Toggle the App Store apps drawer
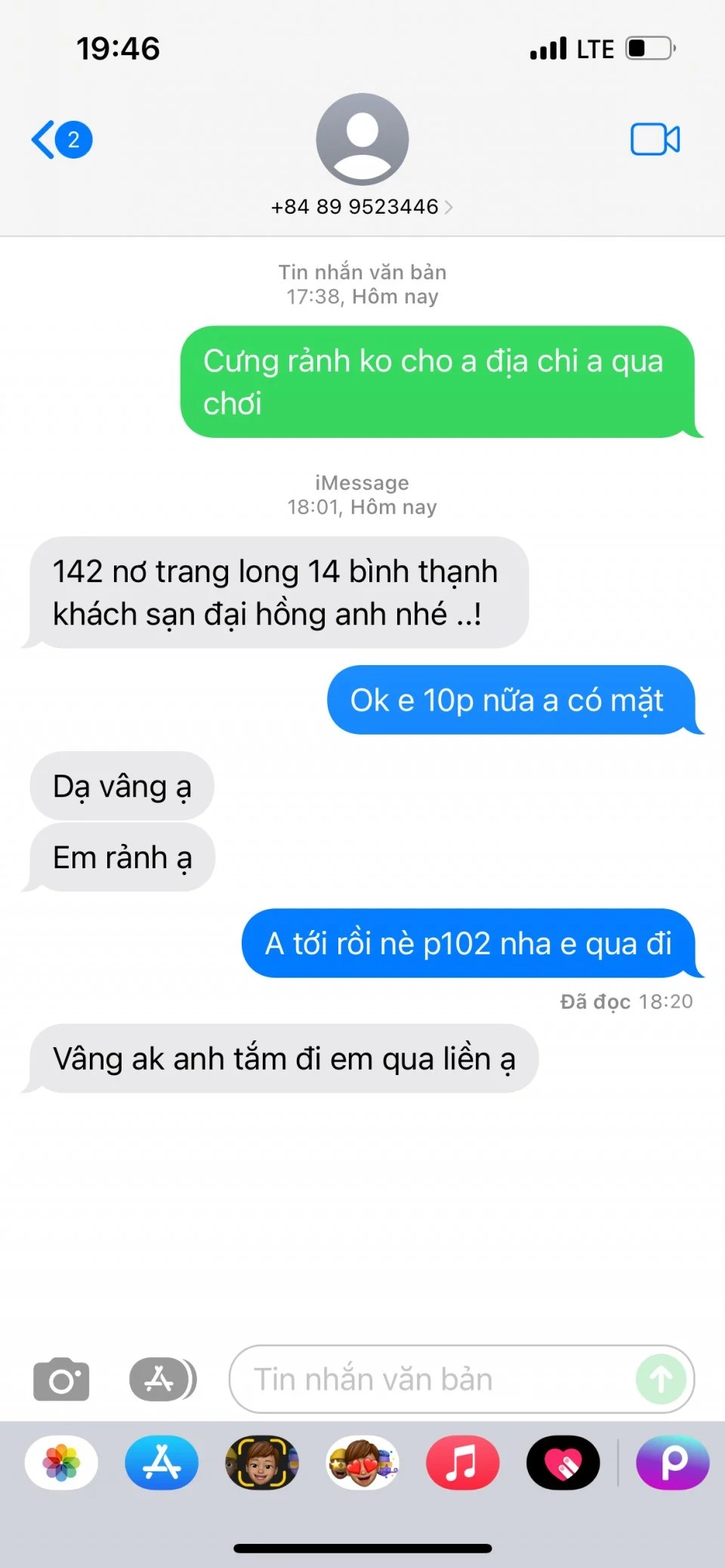This screenshot has width=725, height=1568. (x=162, y=1380)
